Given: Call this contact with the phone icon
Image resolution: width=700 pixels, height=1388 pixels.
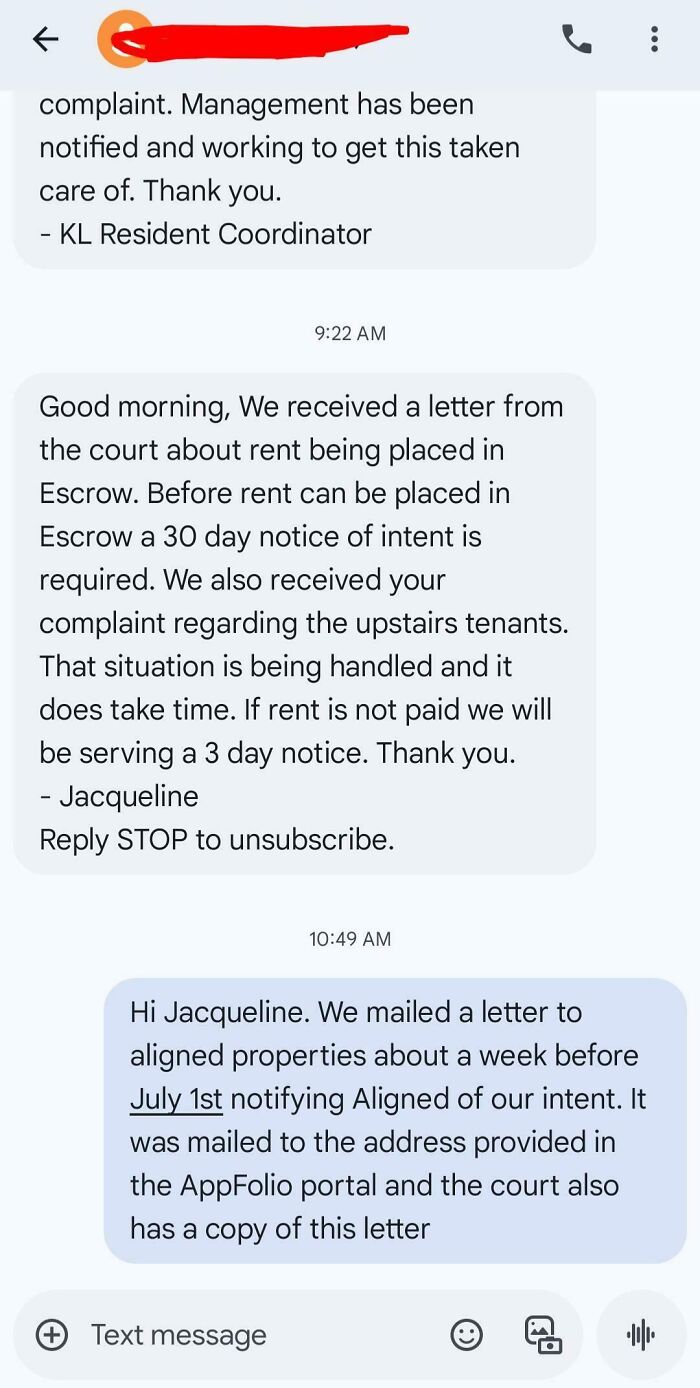Looking at the screenshot, I should [577, 39].
